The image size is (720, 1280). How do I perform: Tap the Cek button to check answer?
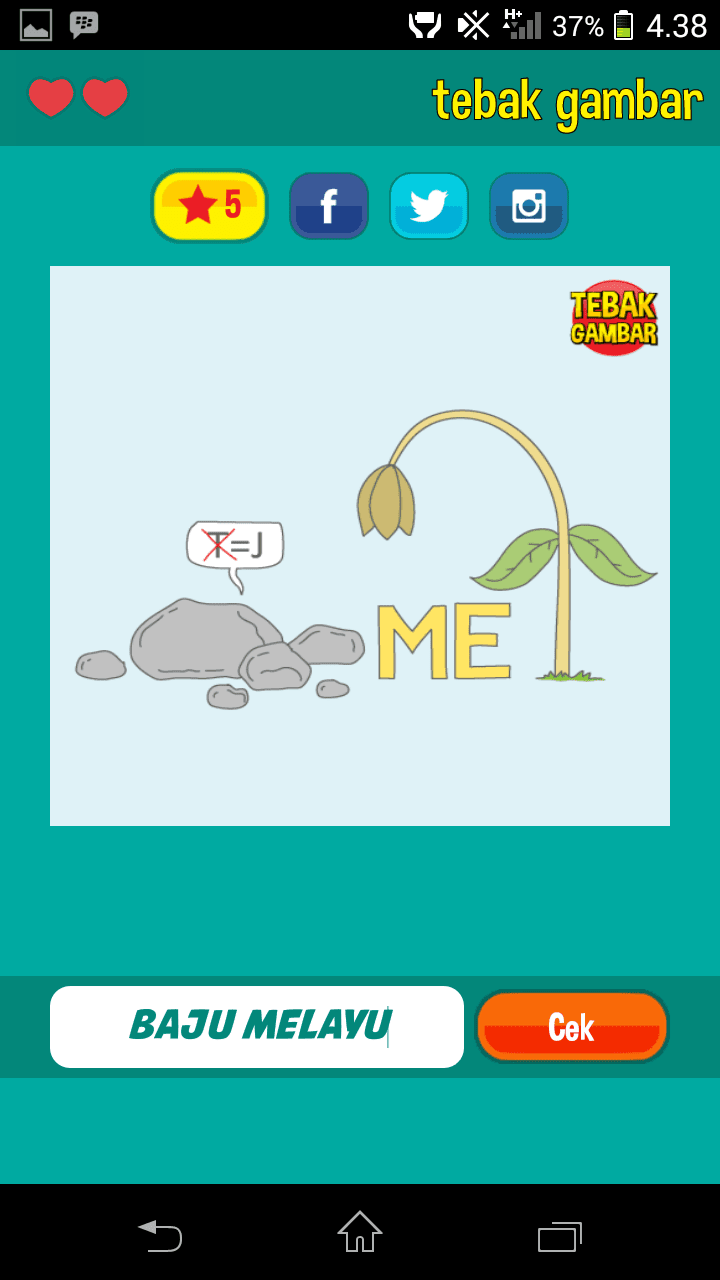pyautogui.click(x=571, y=1027)
